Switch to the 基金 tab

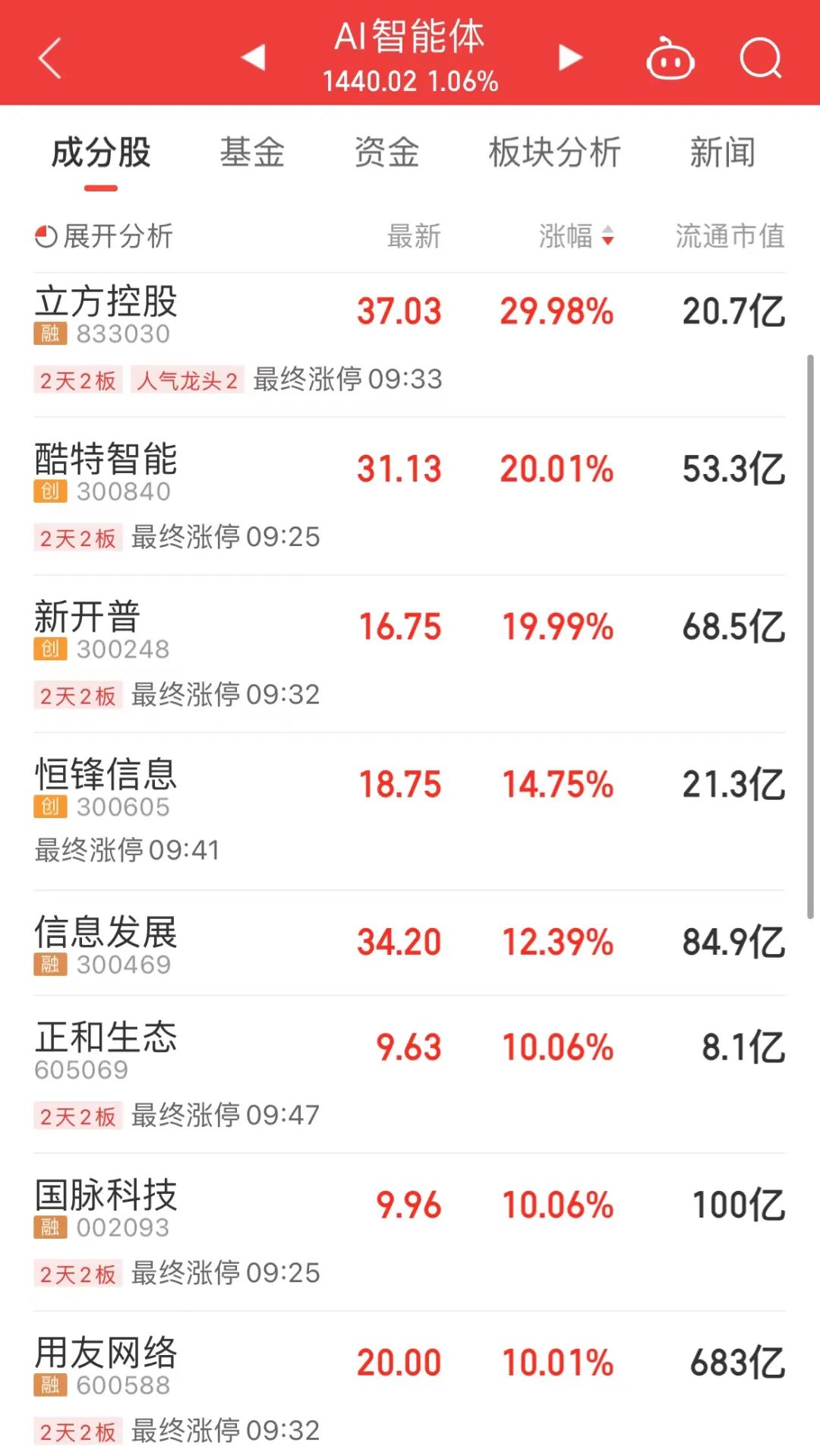click(x=252, y=153)
